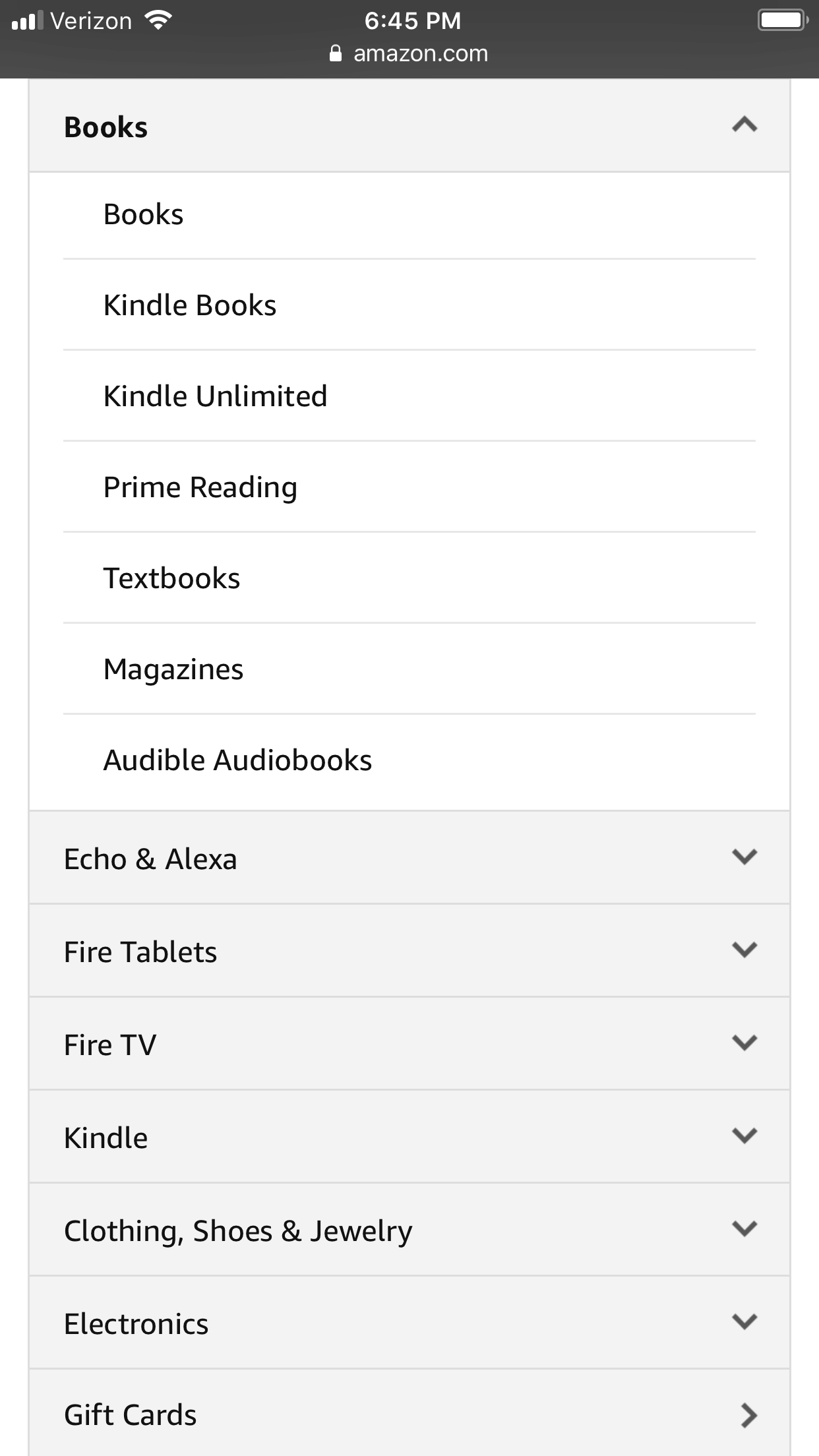
Task: Open the Audible Audiobooks section
Action: pyautogui.click(x=237, y=760)
